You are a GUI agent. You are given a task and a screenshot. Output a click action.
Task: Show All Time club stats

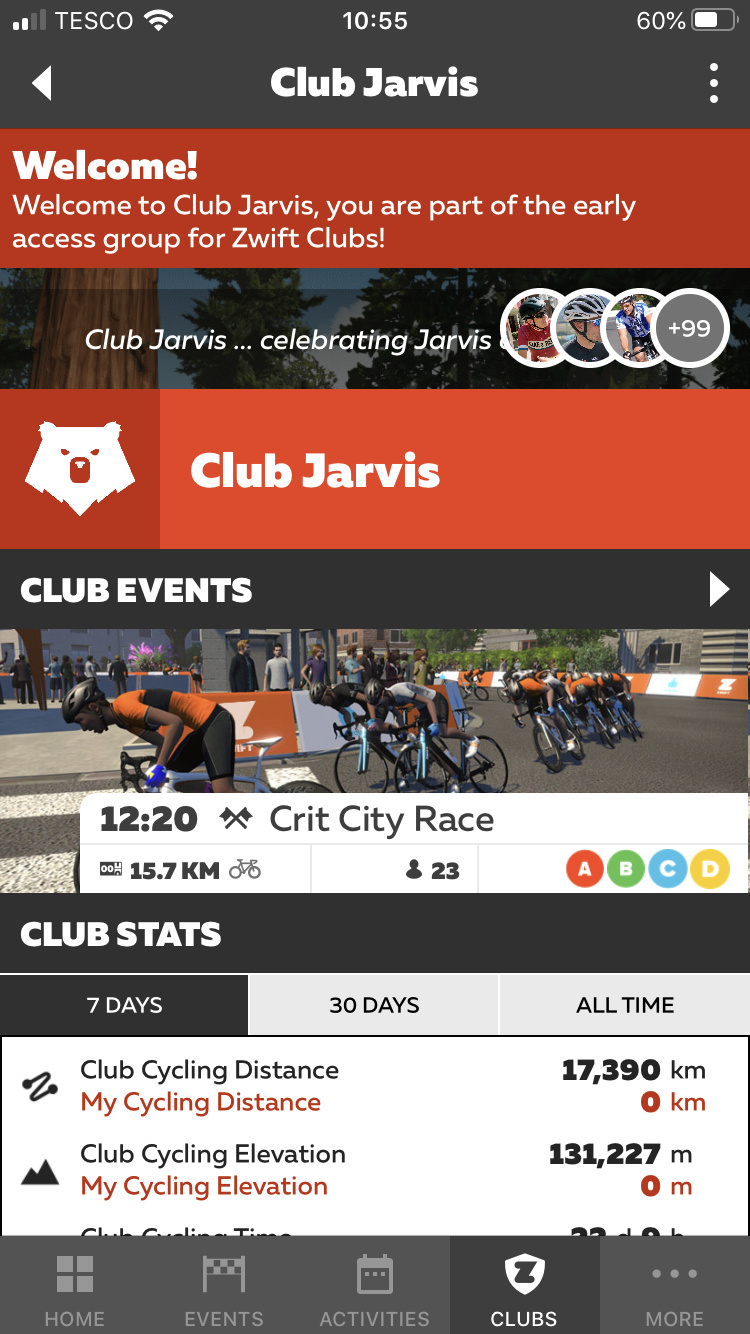coord(625,1005)
